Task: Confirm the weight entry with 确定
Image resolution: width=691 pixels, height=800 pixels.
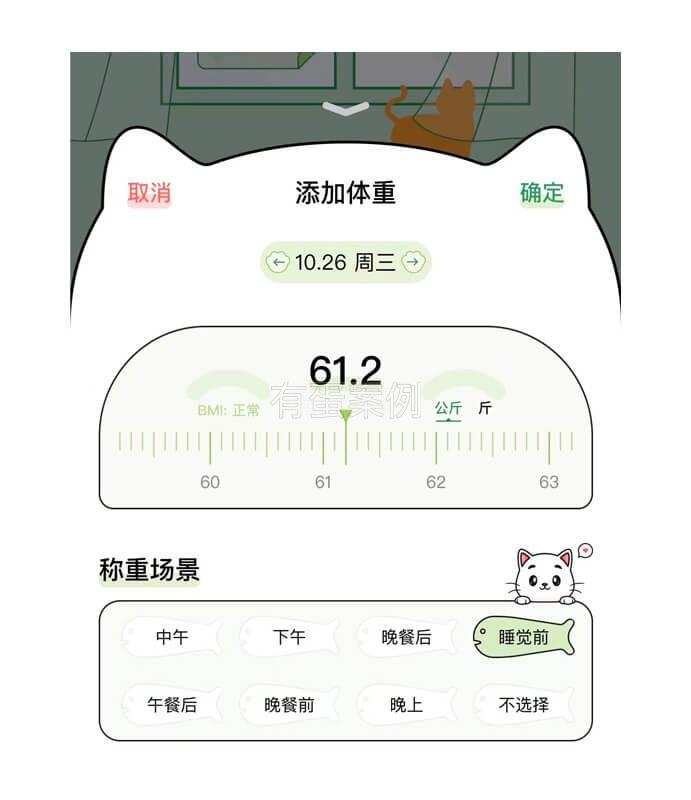Action: point(541,193)
